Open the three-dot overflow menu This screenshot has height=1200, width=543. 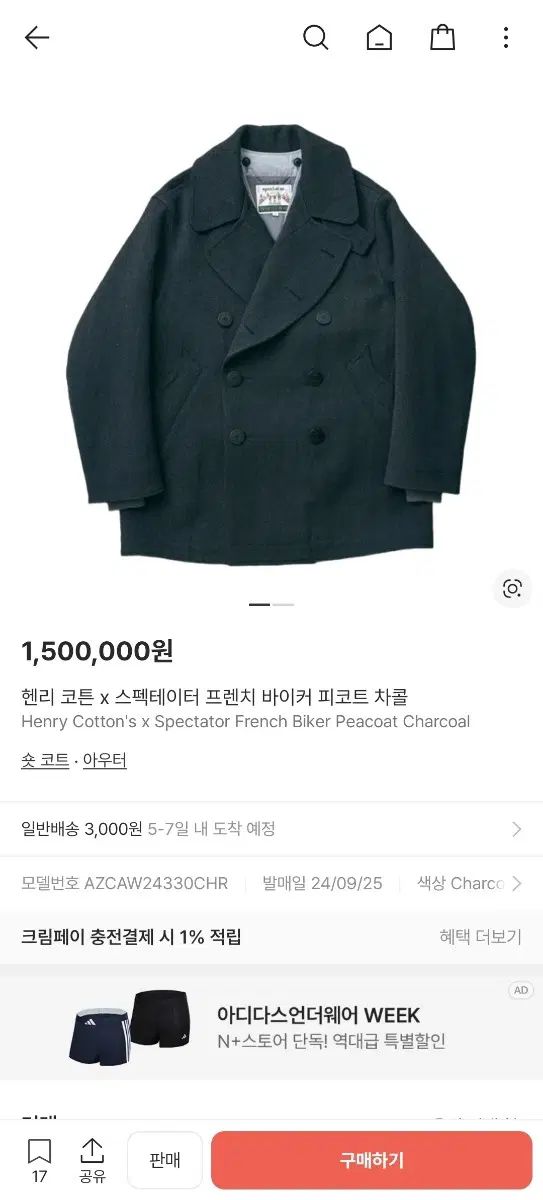(x=506, y=38)
